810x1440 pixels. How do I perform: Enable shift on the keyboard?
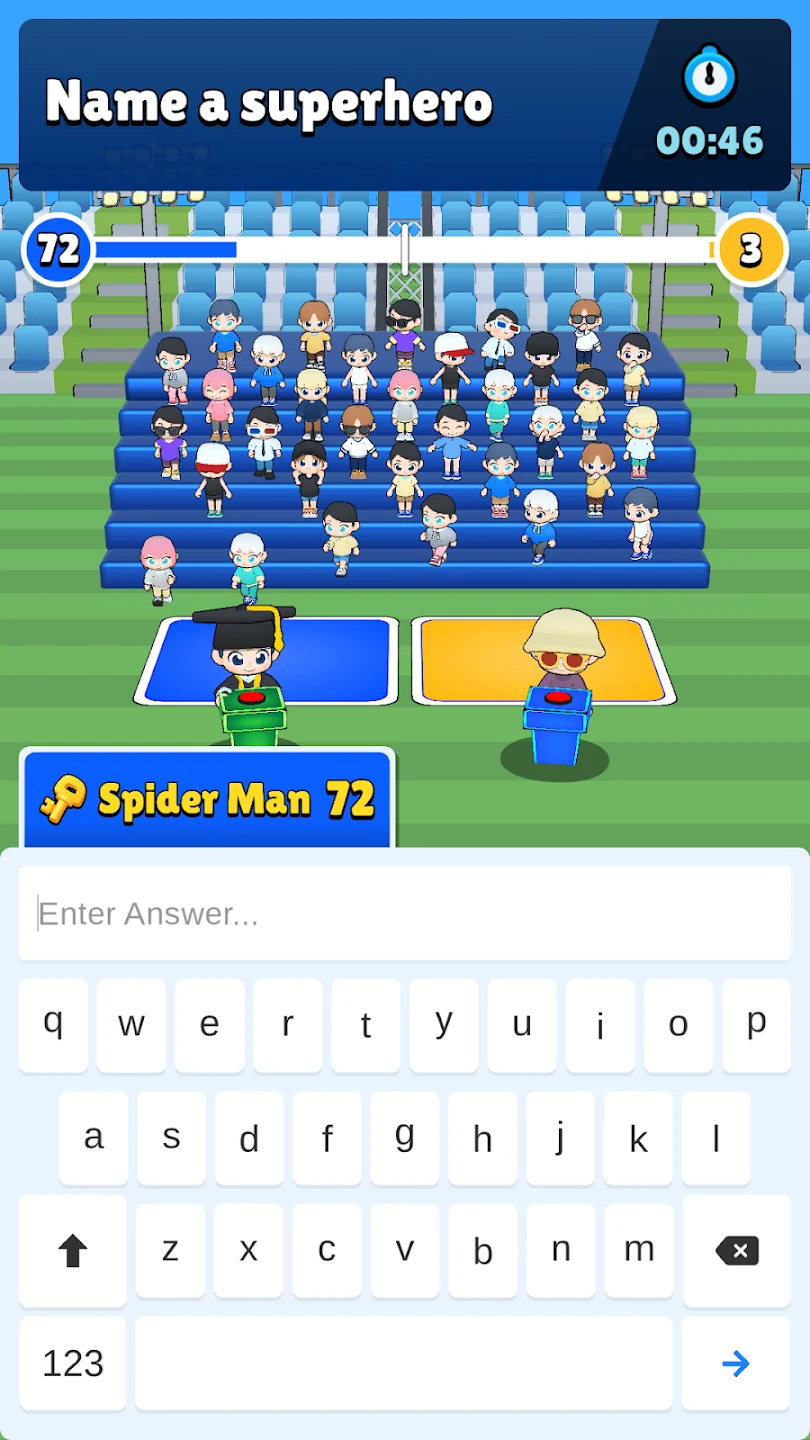click(73, 1251)
